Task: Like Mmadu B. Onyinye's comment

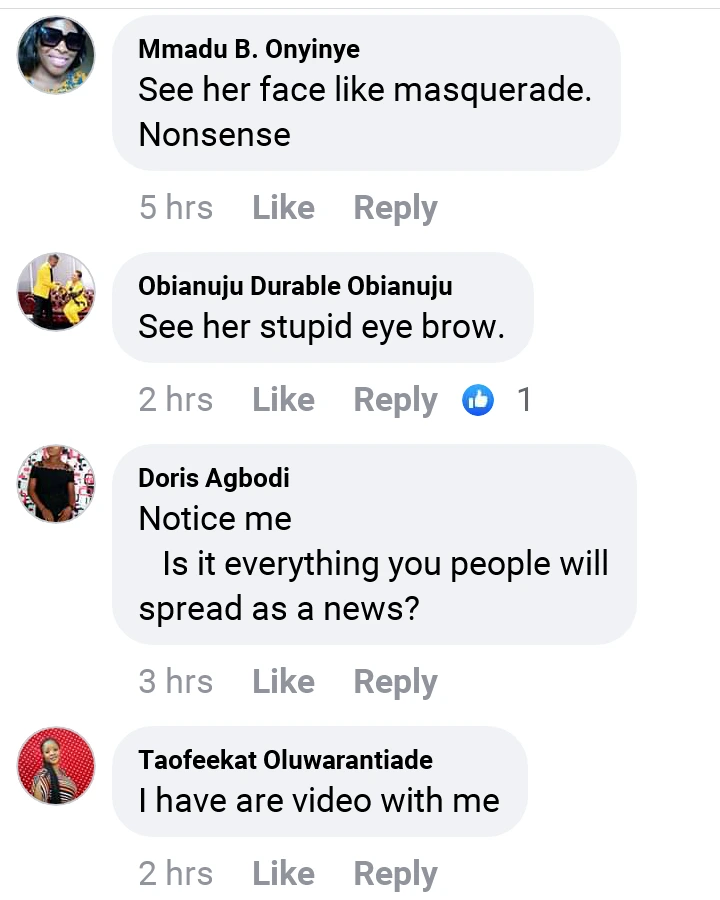Action: 283,208
